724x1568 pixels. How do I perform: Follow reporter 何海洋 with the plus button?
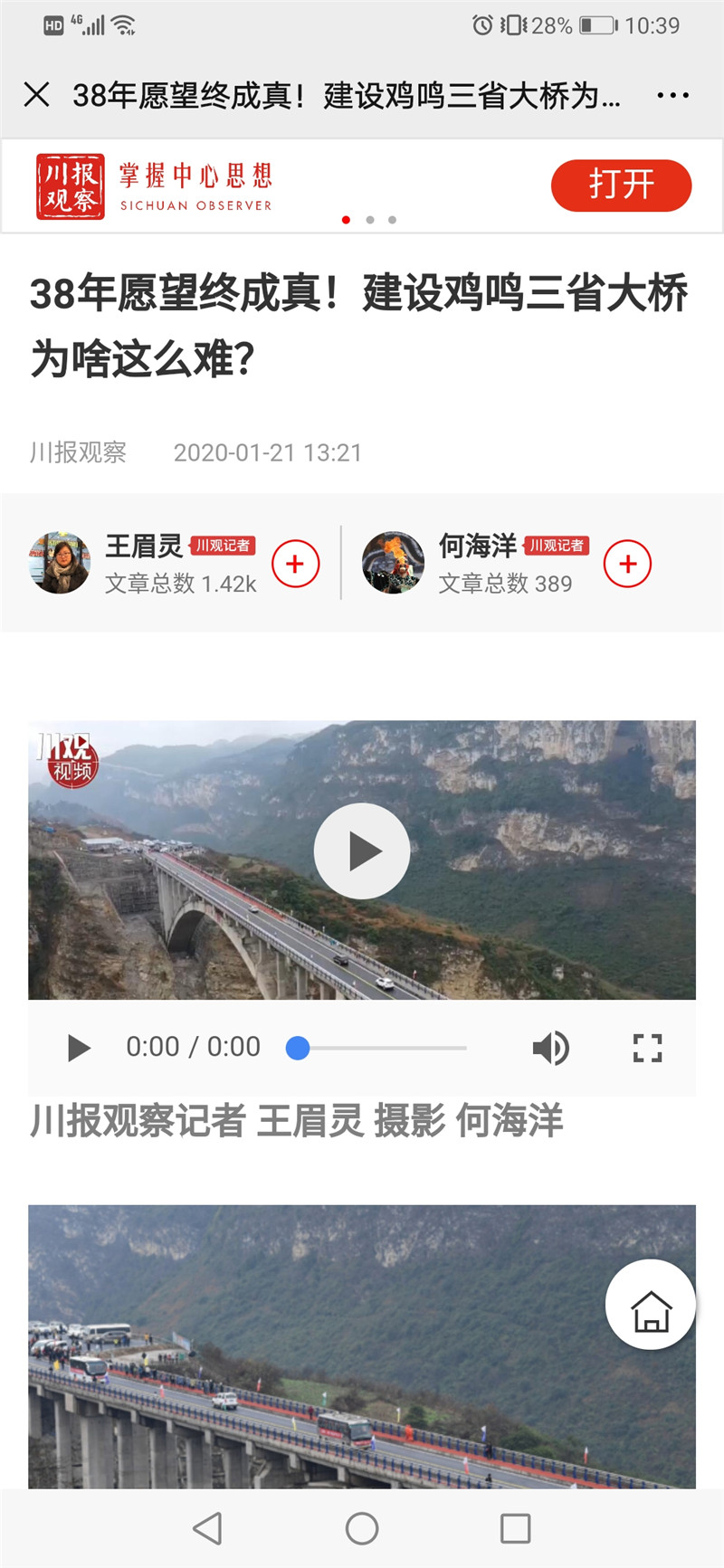[x=628, y=563]
